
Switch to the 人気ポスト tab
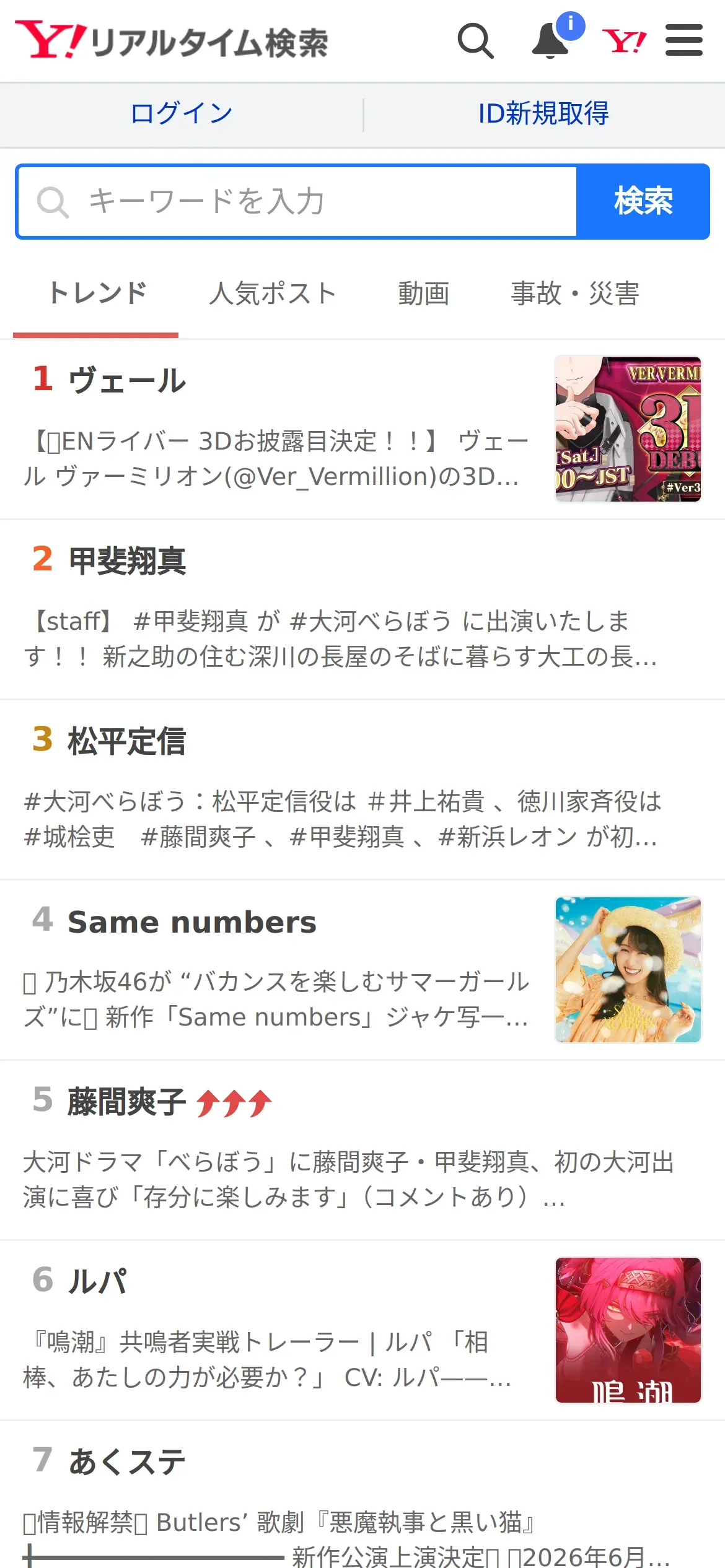coord(273,294)
